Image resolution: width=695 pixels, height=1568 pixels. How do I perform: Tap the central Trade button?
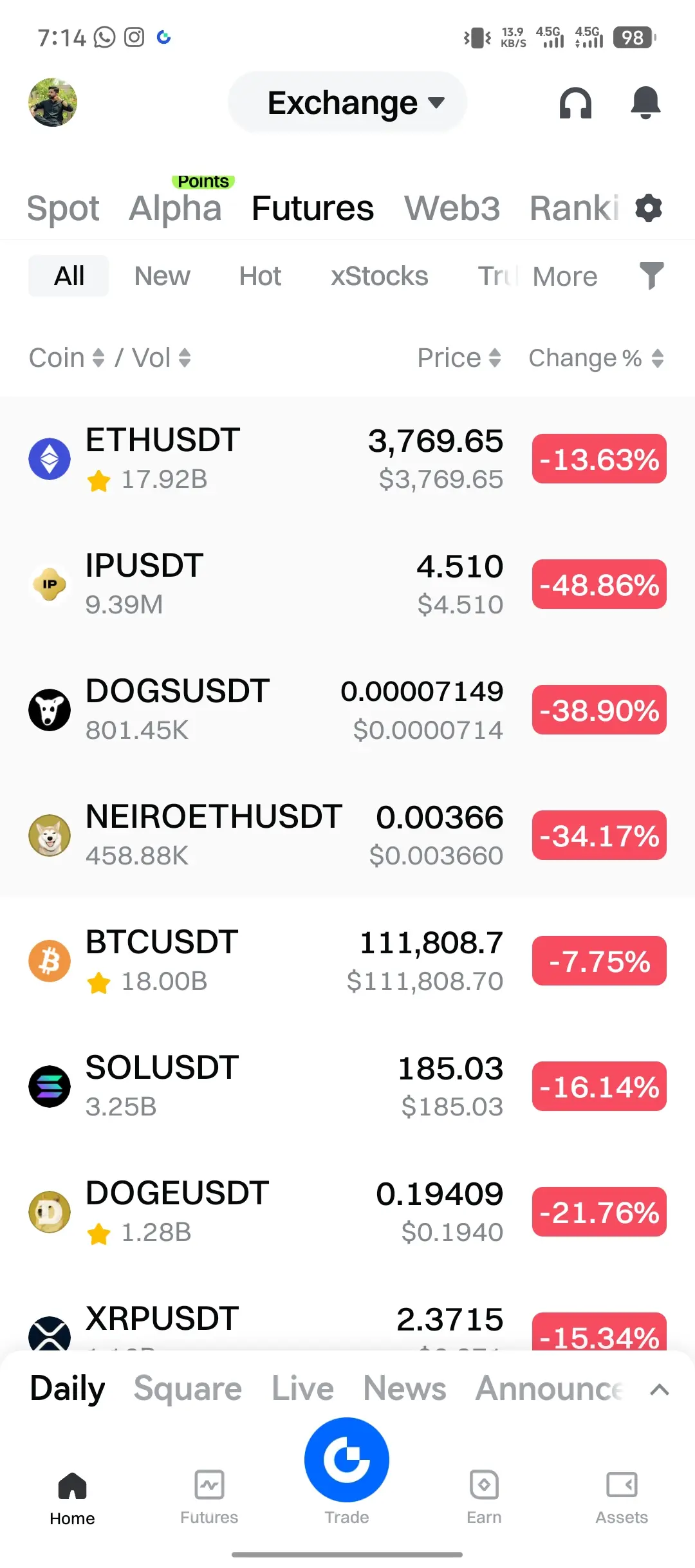tap(347, 1460)
